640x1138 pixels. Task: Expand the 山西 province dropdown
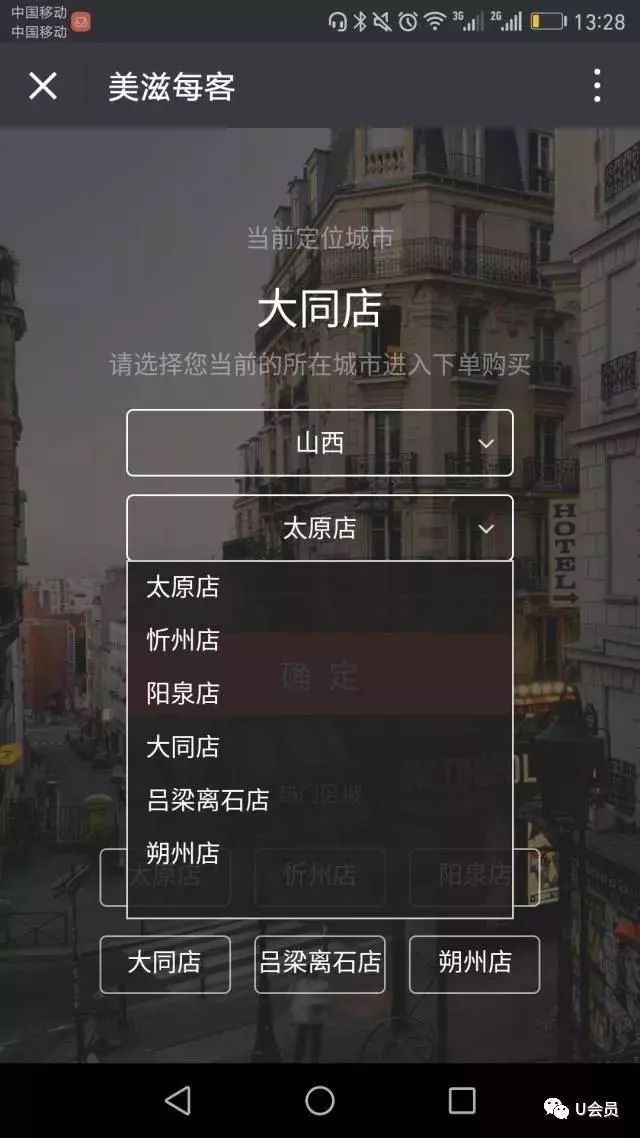(x=319, y=443)
